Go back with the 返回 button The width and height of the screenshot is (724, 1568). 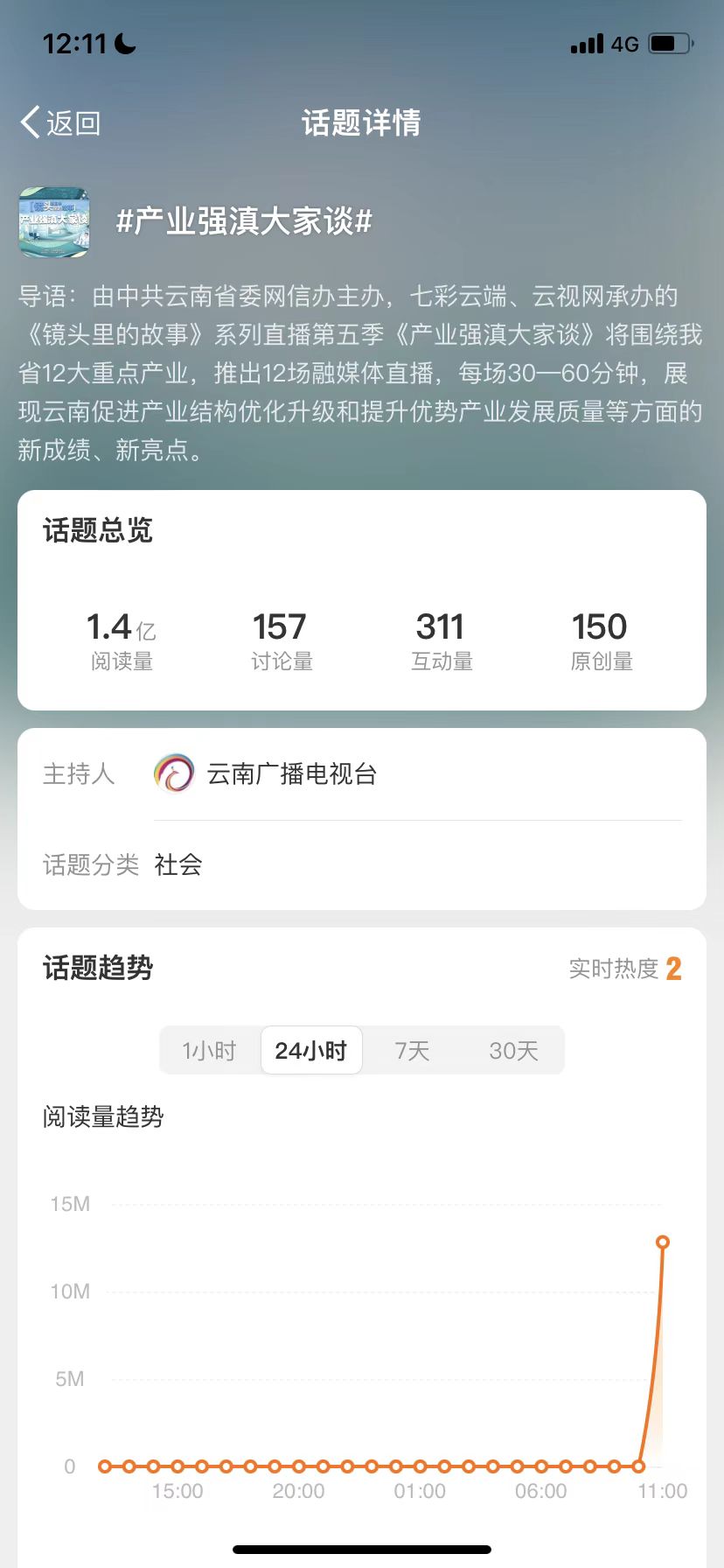click(x=60, y=123)
